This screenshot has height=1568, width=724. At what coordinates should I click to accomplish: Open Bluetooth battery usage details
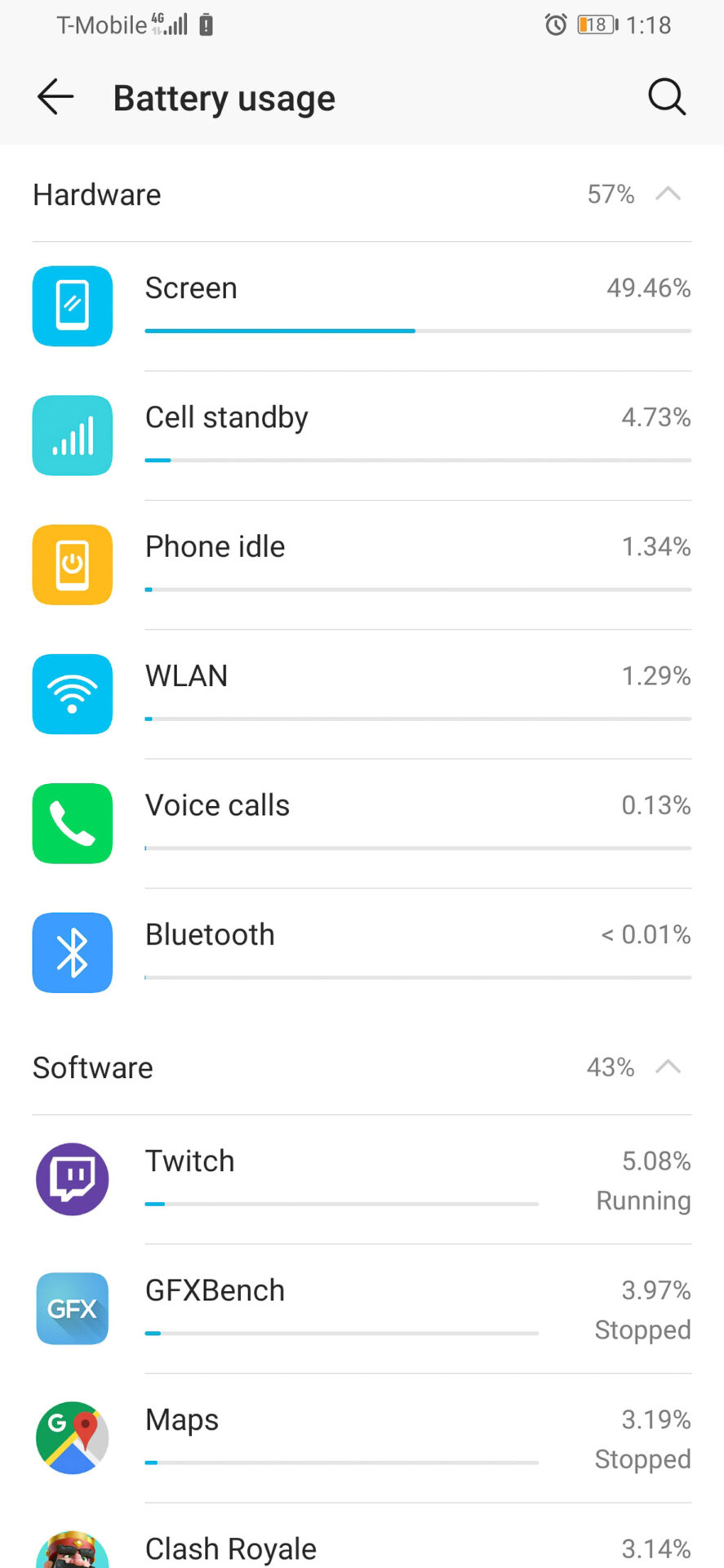(x=362, y=952)
